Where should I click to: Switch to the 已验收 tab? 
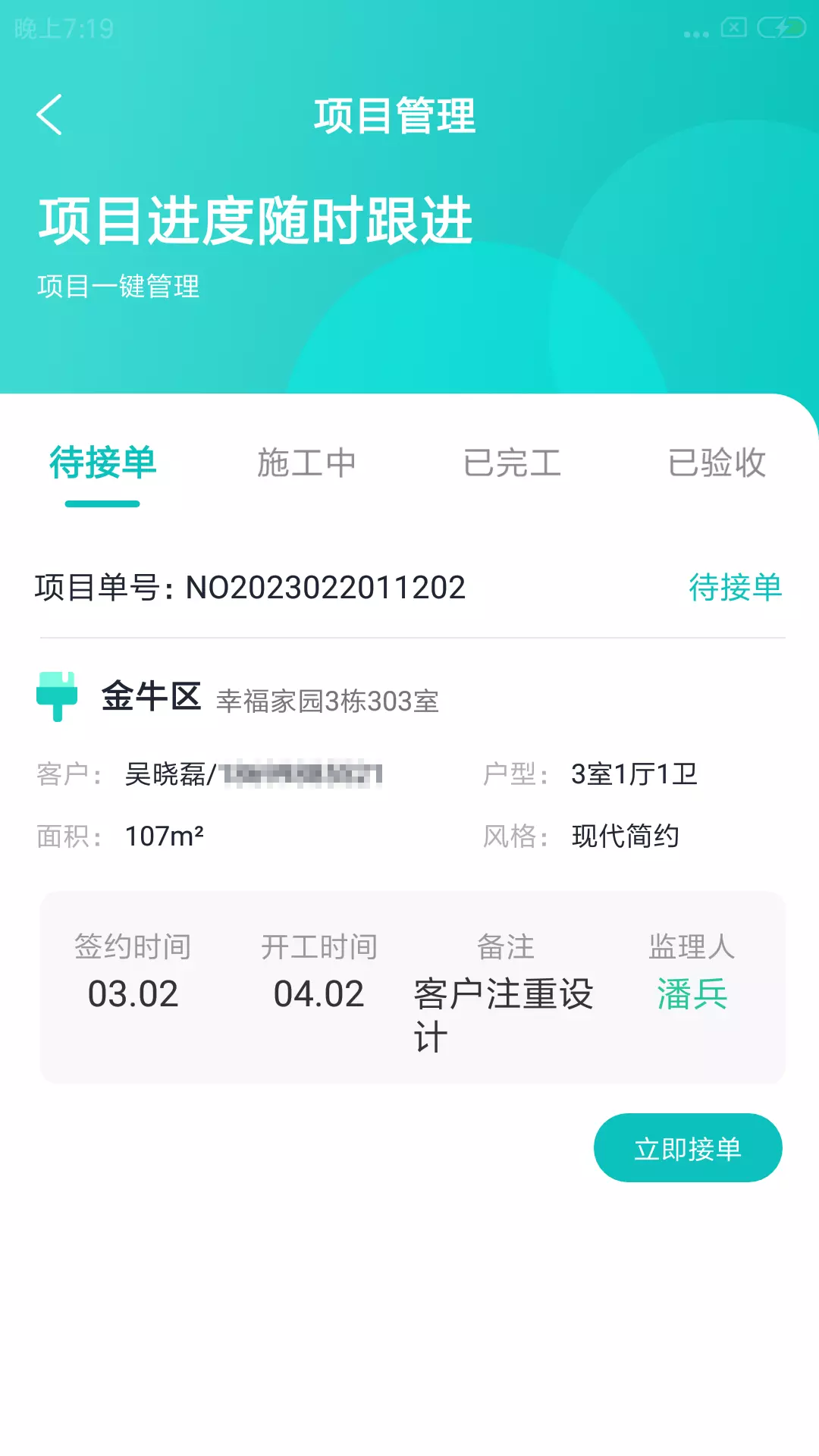click(717, 463)
